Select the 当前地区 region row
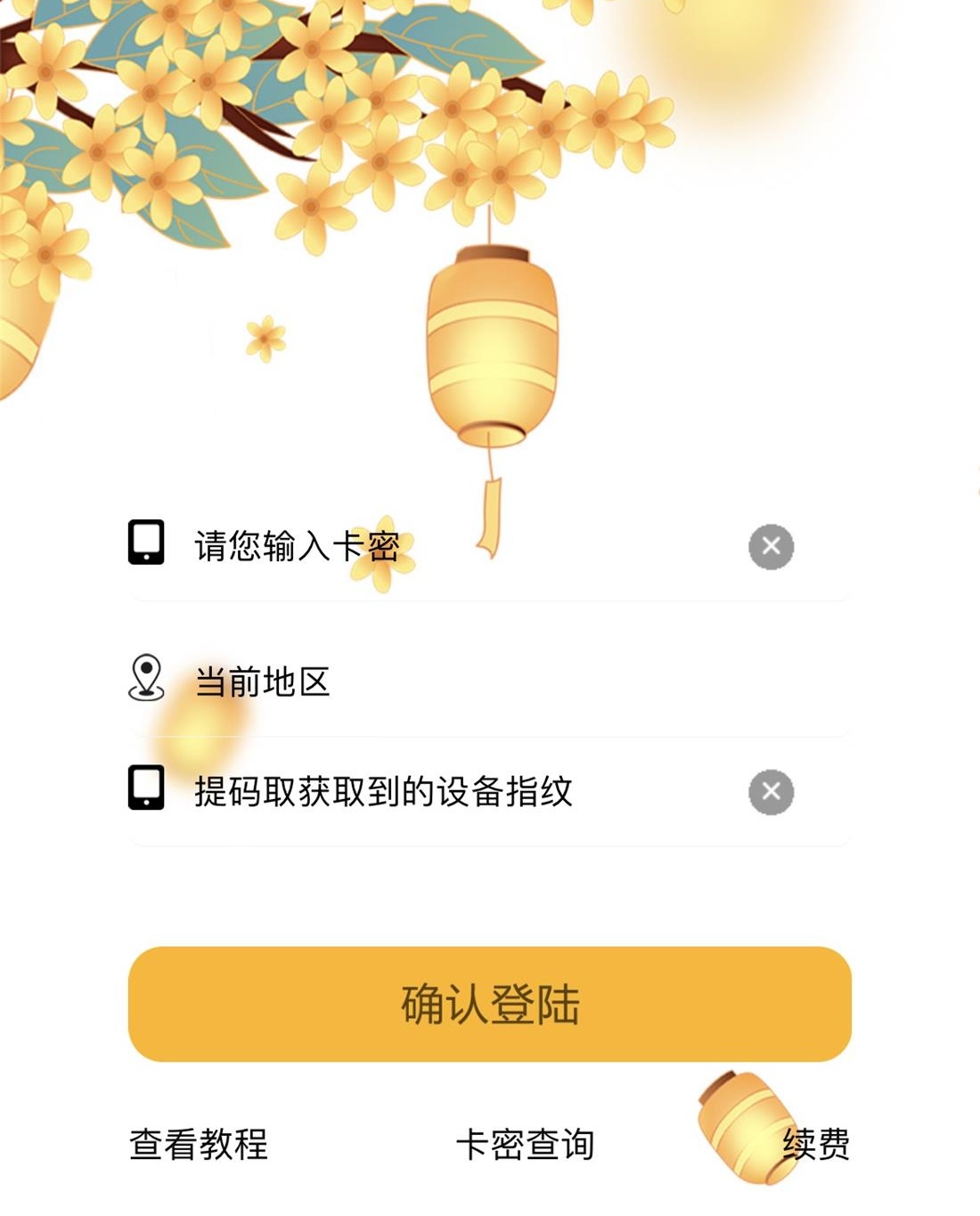Screen dimensions: 980x1216 pyautogui.click(x=490, y=680)
